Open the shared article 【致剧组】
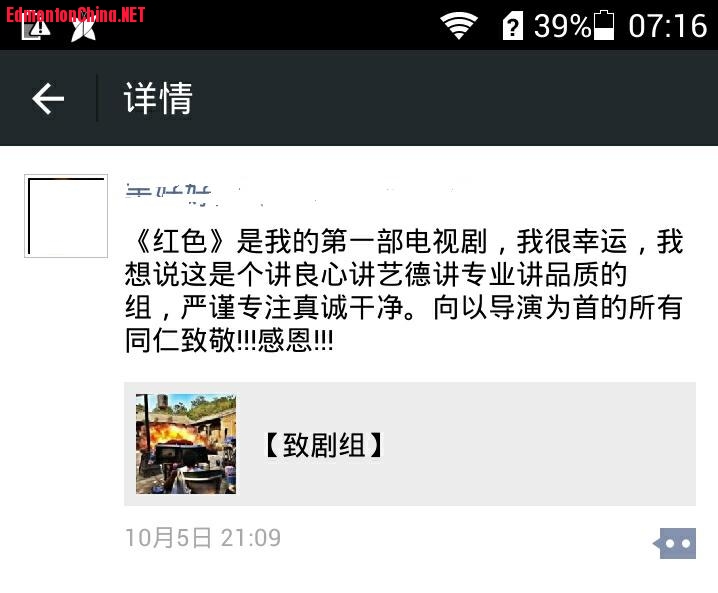Screen dimensions: 718x593 410,444
